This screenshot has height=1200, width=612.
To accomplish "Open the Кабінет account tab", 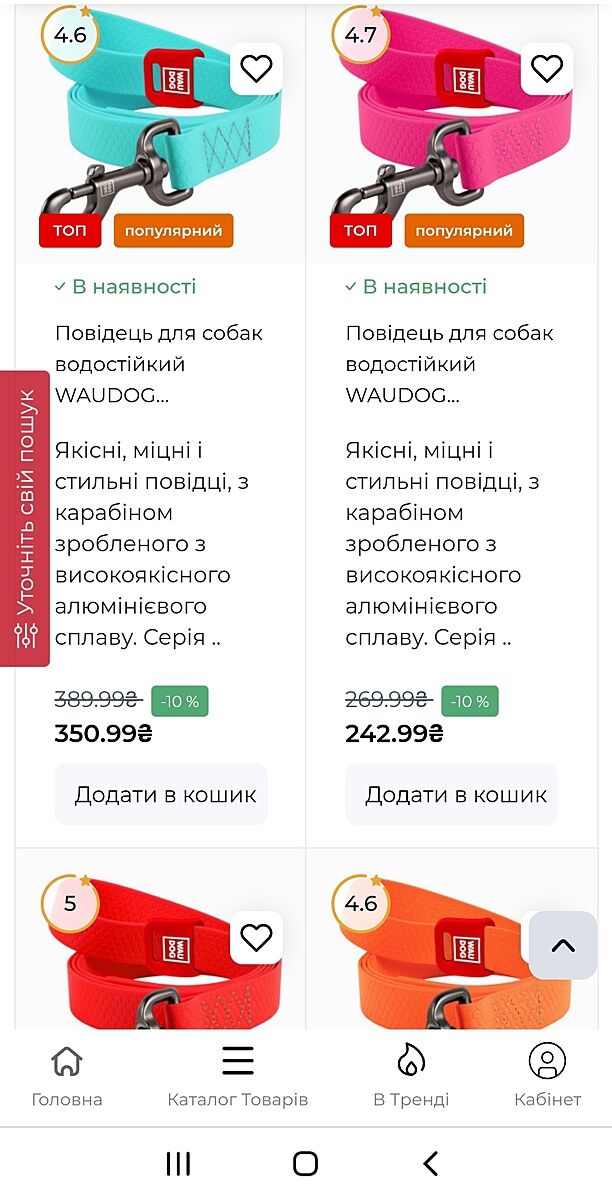I will tap(547, 1076).
